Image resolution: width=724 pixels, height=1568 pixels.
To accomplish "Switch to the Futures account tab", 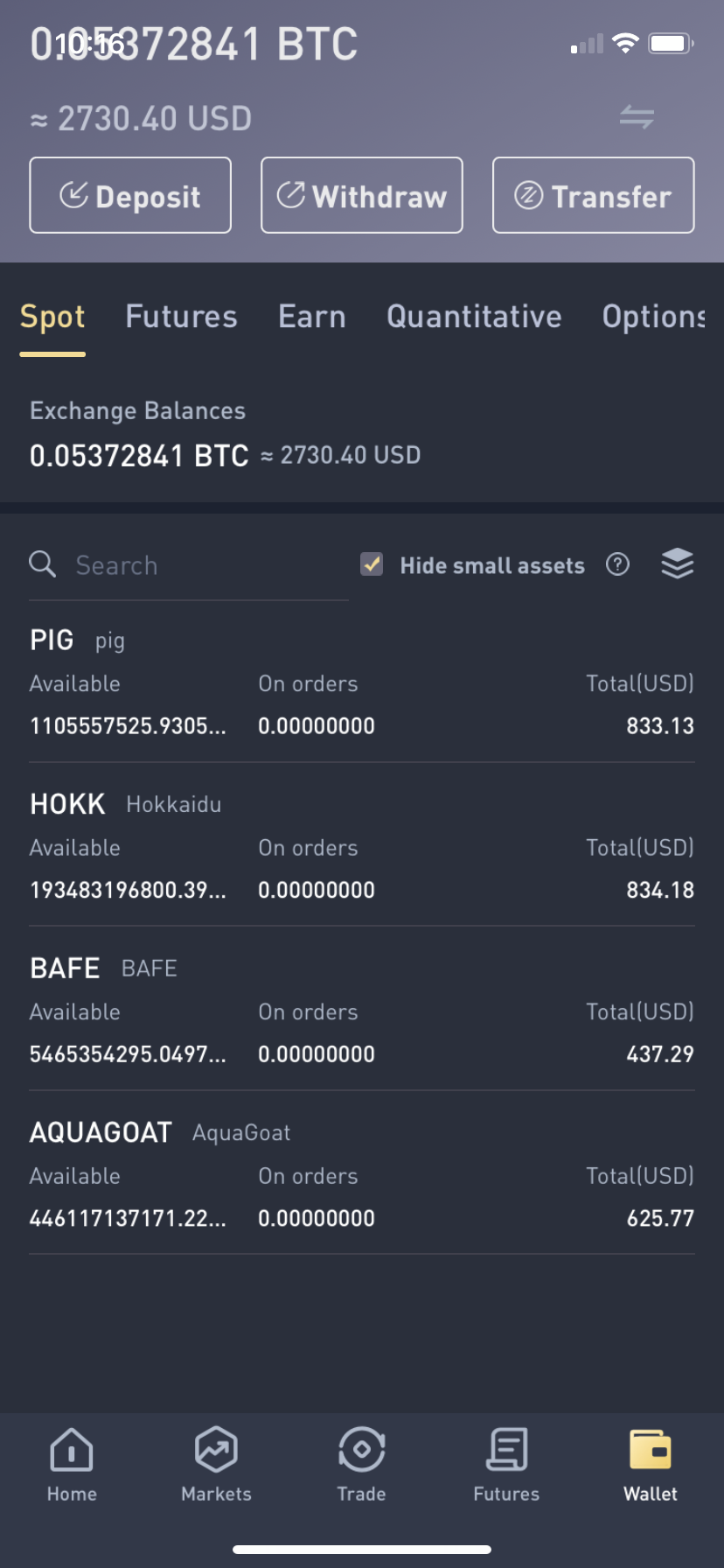I will click(x=181, y=317).
